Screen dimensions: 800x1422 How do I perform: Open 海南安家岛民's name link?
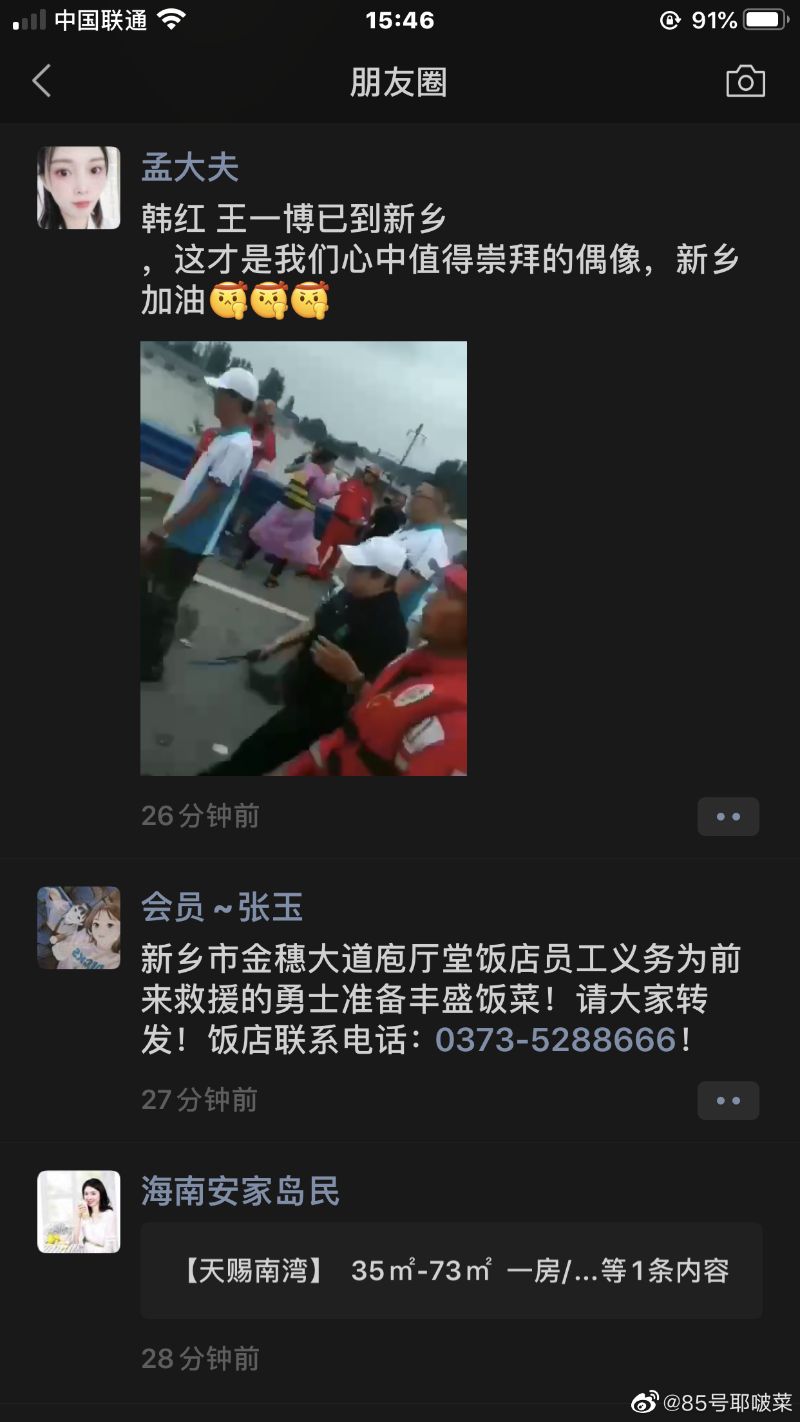pyautogui.click(x=240, y=1191)
